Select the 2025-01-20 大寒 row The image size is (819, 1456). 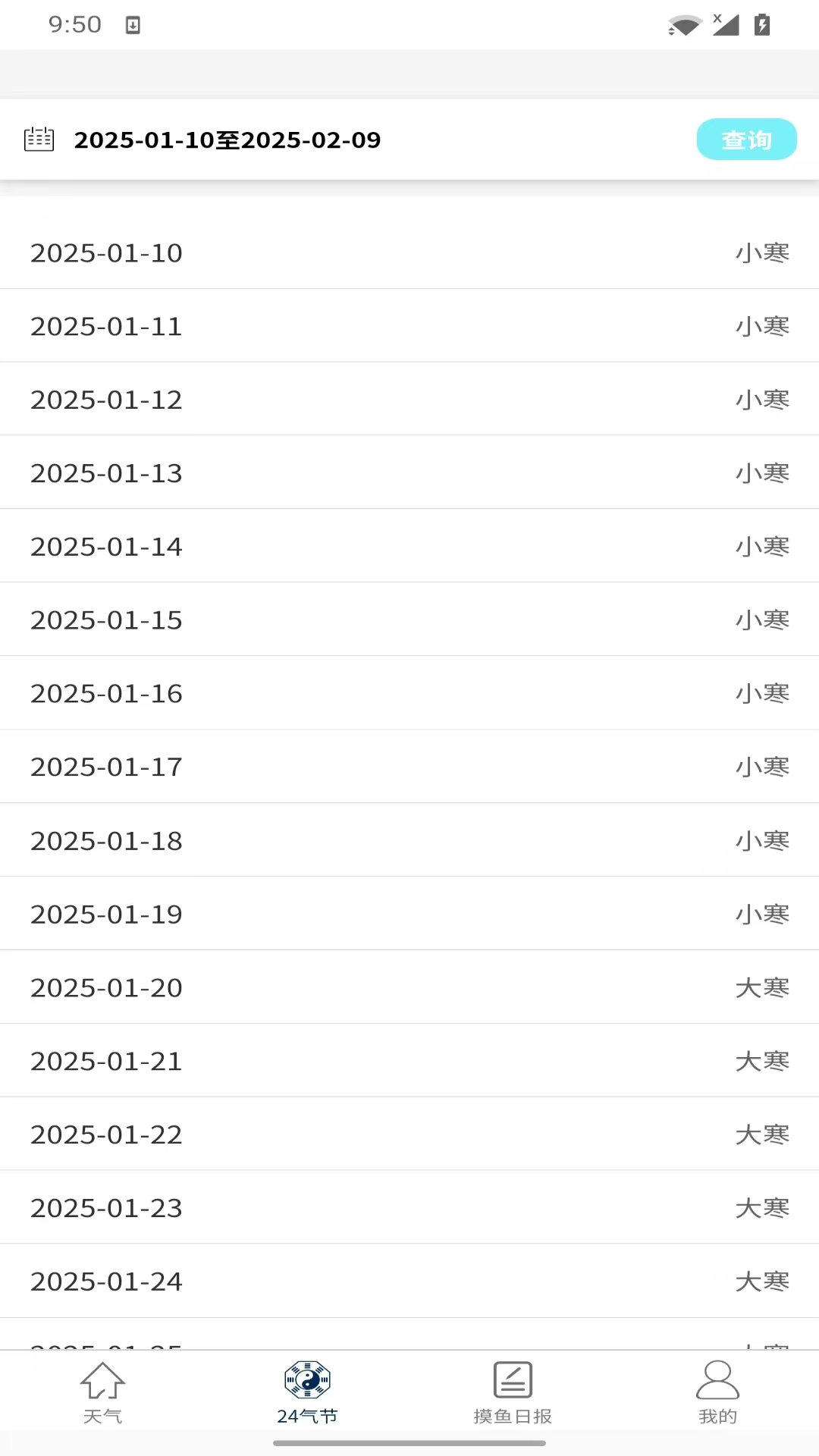point(409,987)
